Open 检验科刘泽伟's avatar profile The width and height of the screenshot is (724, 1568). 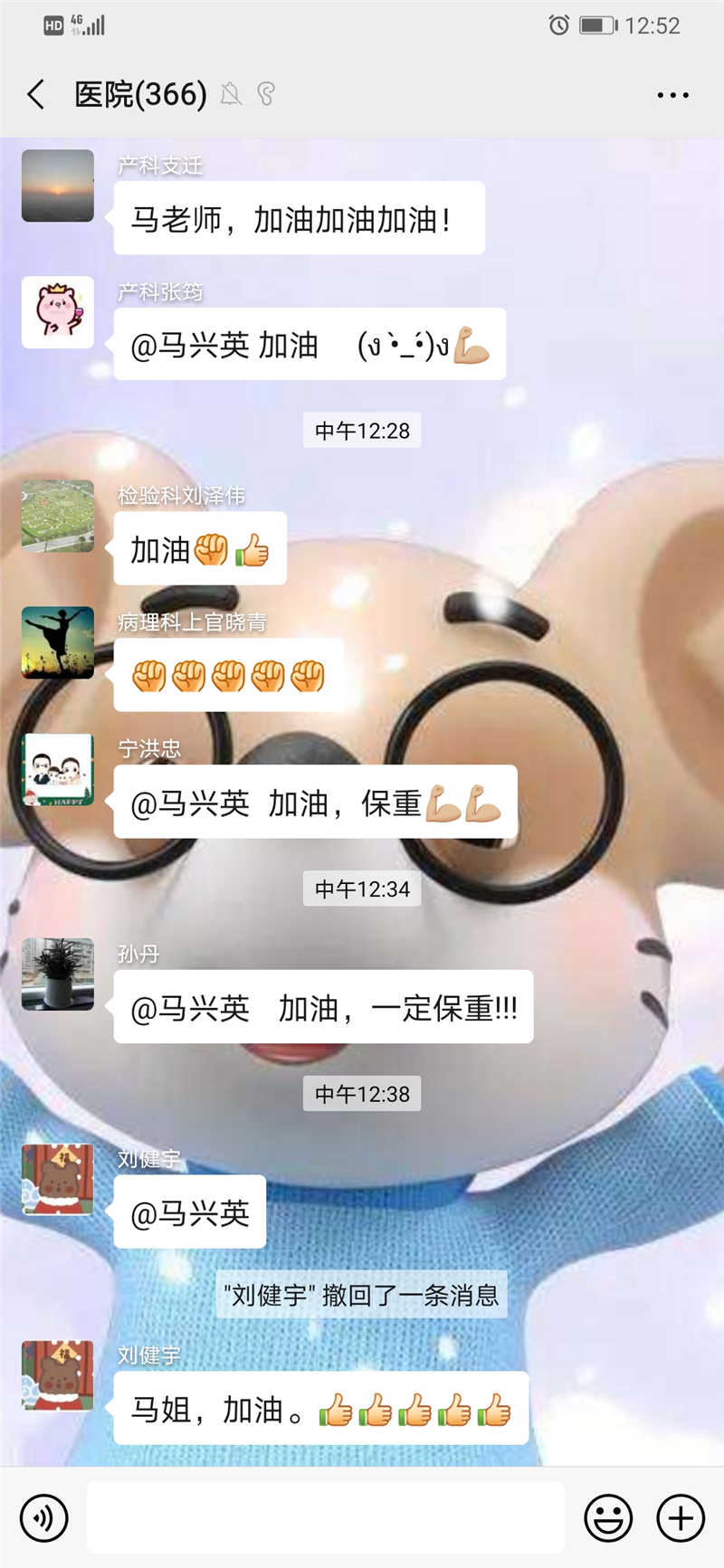pyautogui.click(x=58, y=516)
